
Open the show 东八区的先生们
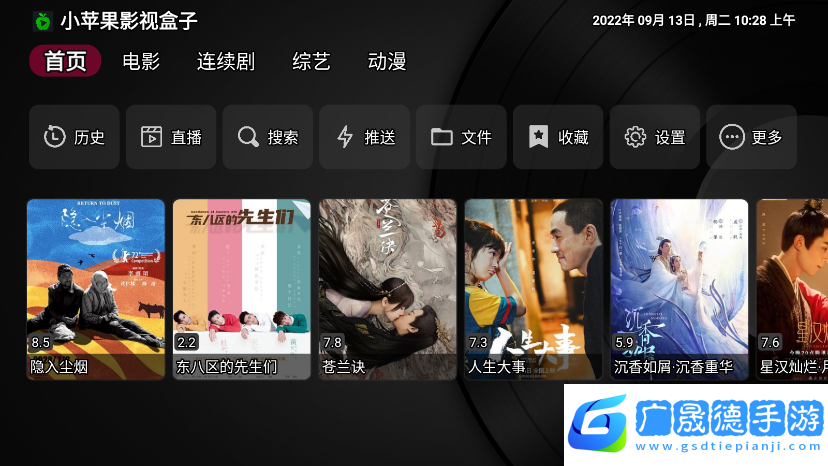(242, 288)
